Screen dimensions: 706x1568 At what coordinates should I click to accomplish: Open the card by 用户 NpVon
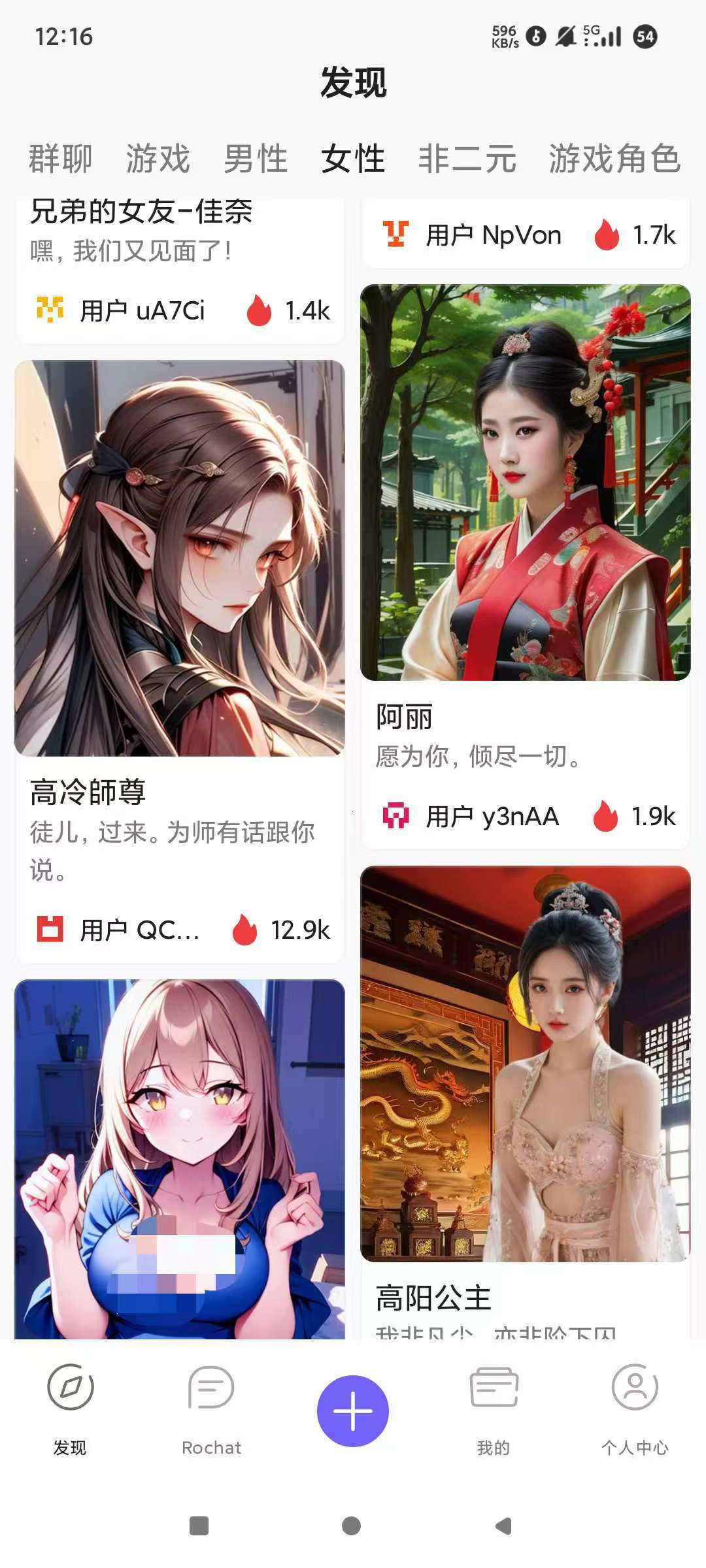pyautogui.click(x=525, y=235)
